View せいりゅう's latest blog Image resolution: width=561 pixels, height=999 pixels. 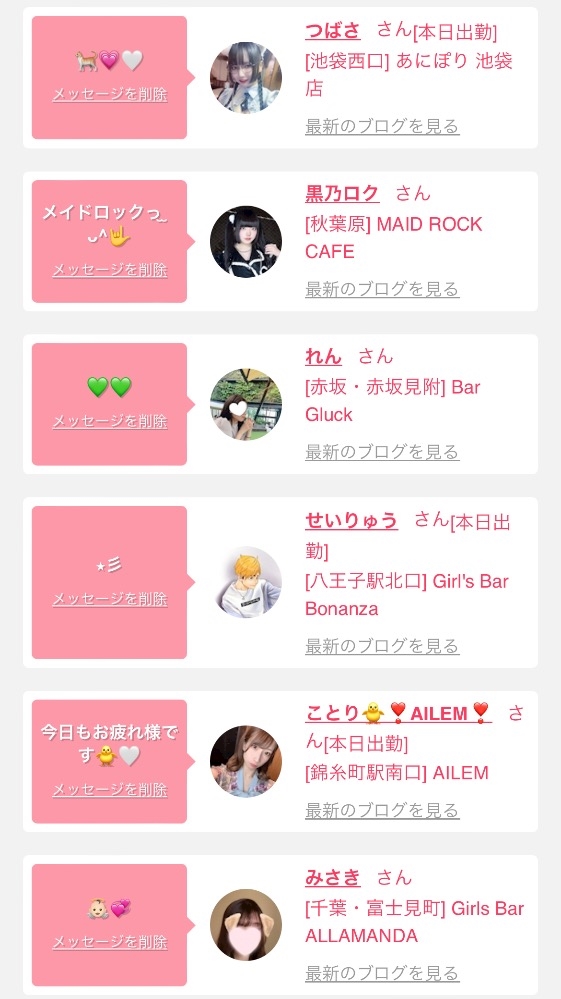(x=382, y=646)
